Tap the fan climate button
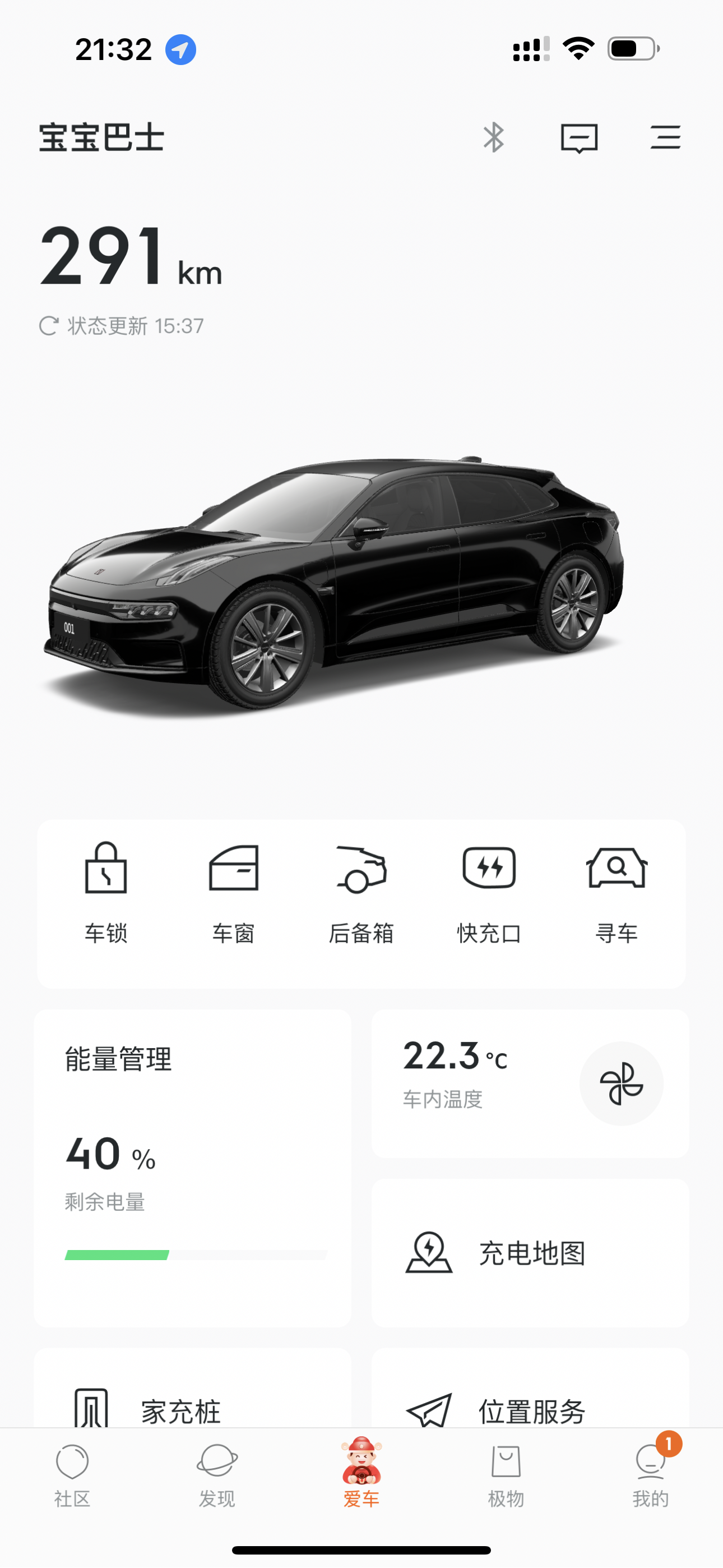 (621, 1083)
